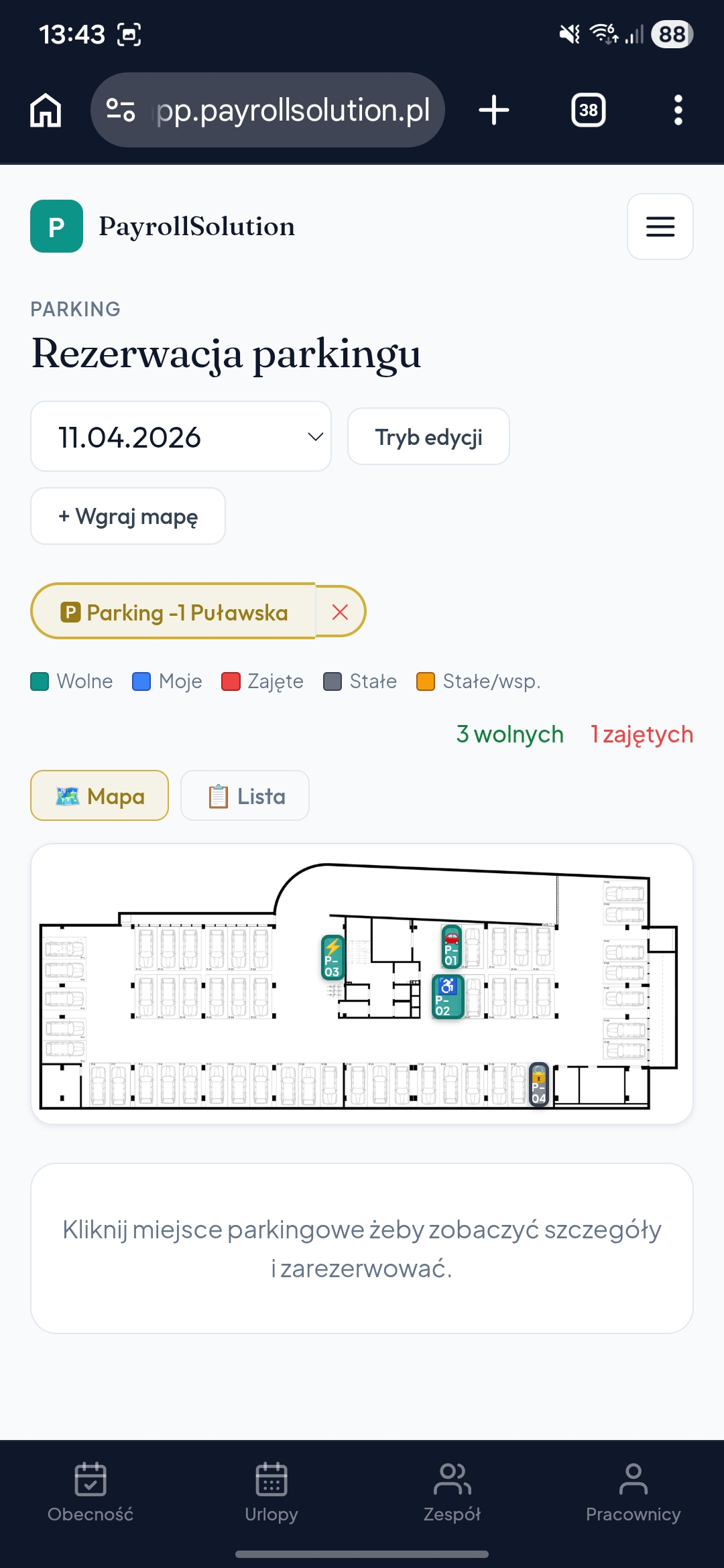The height and width of the screenshot is (1568, 724).
Task: Switch to the Lista view
Action: click(245, 796)
